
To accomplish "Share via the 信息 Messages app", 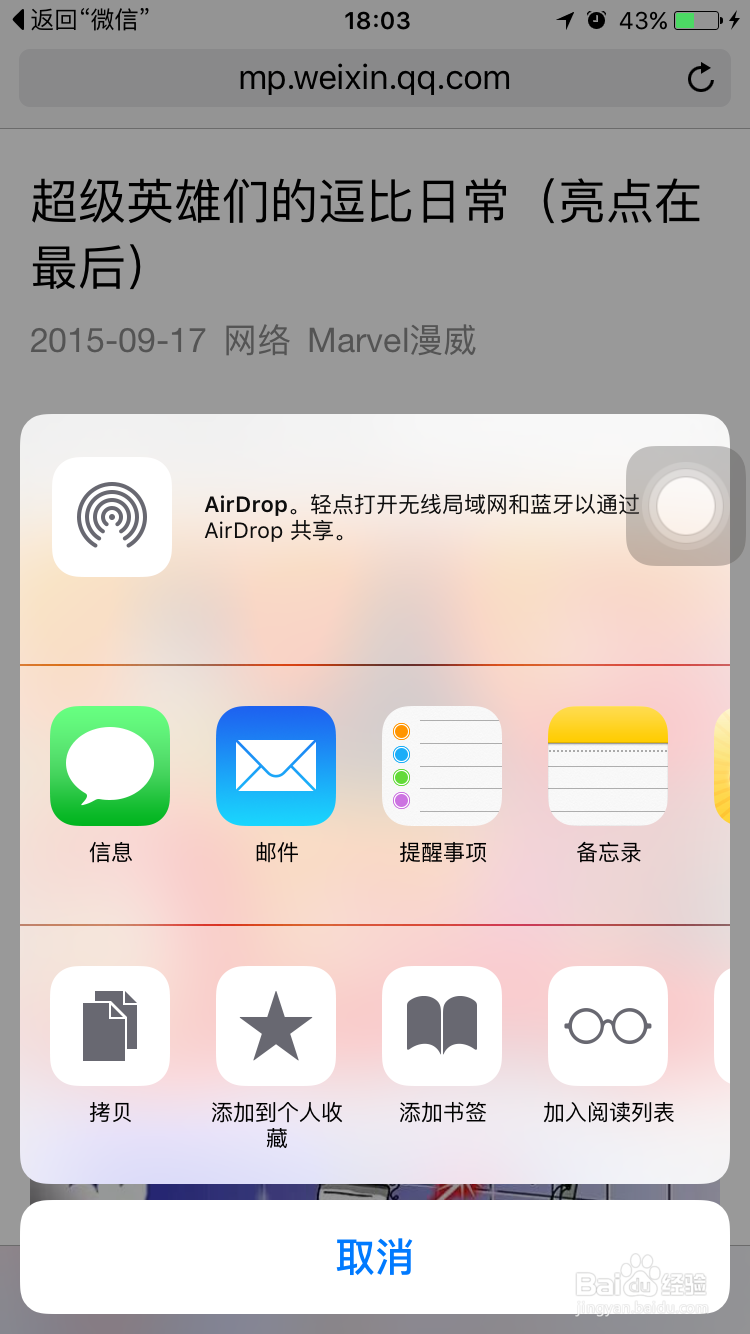I will click(110, 766).
